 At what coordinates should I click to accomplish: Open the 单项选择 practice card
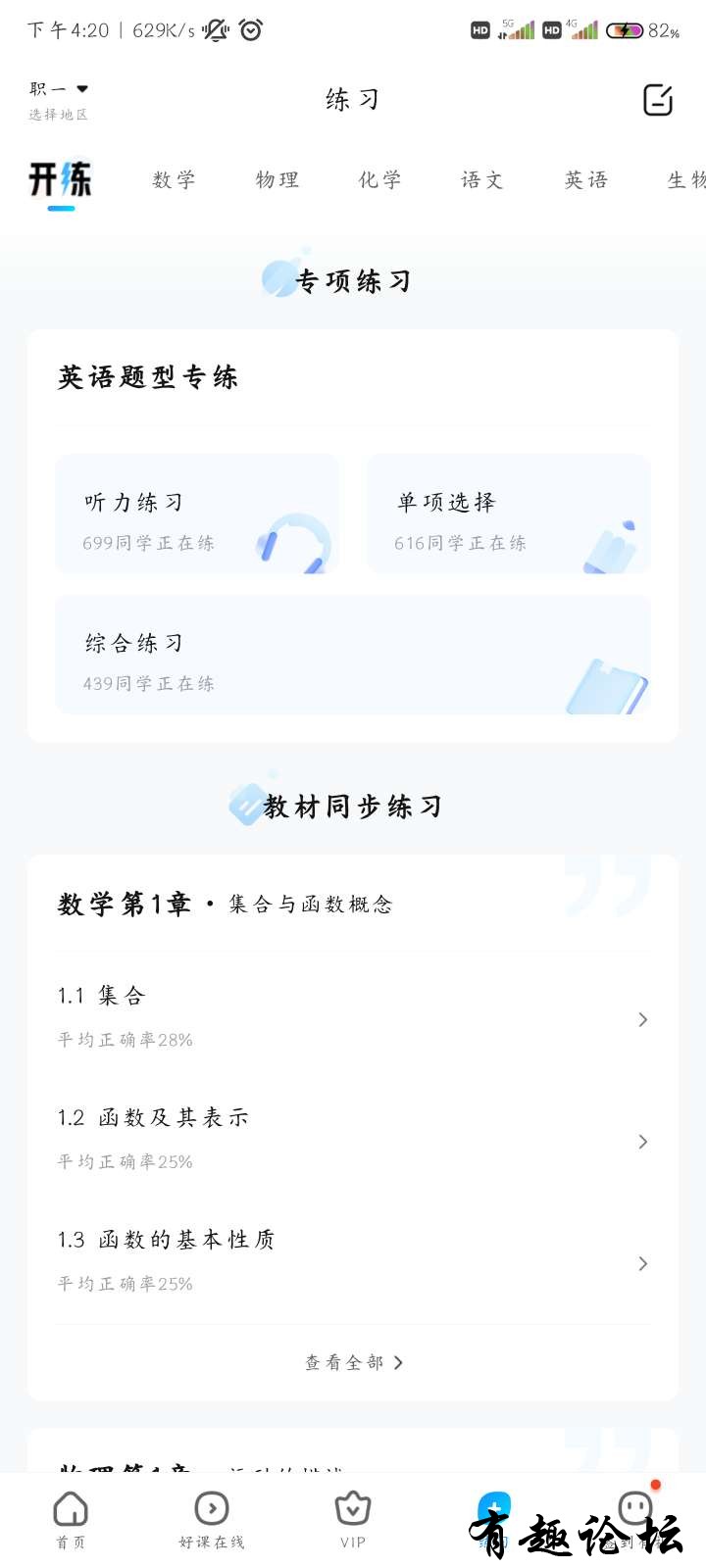point(508,514)
